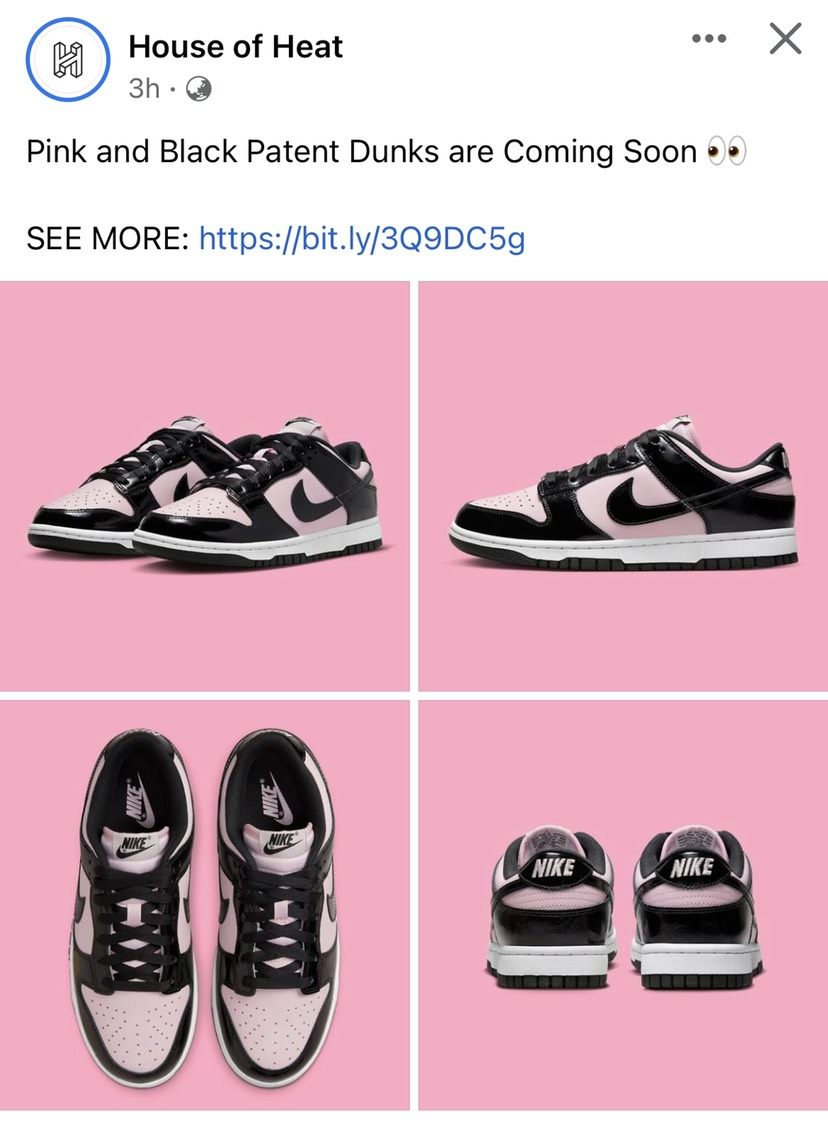Open the House of Heat page name
Screen dimensions: 828x1128
[236, 46]
